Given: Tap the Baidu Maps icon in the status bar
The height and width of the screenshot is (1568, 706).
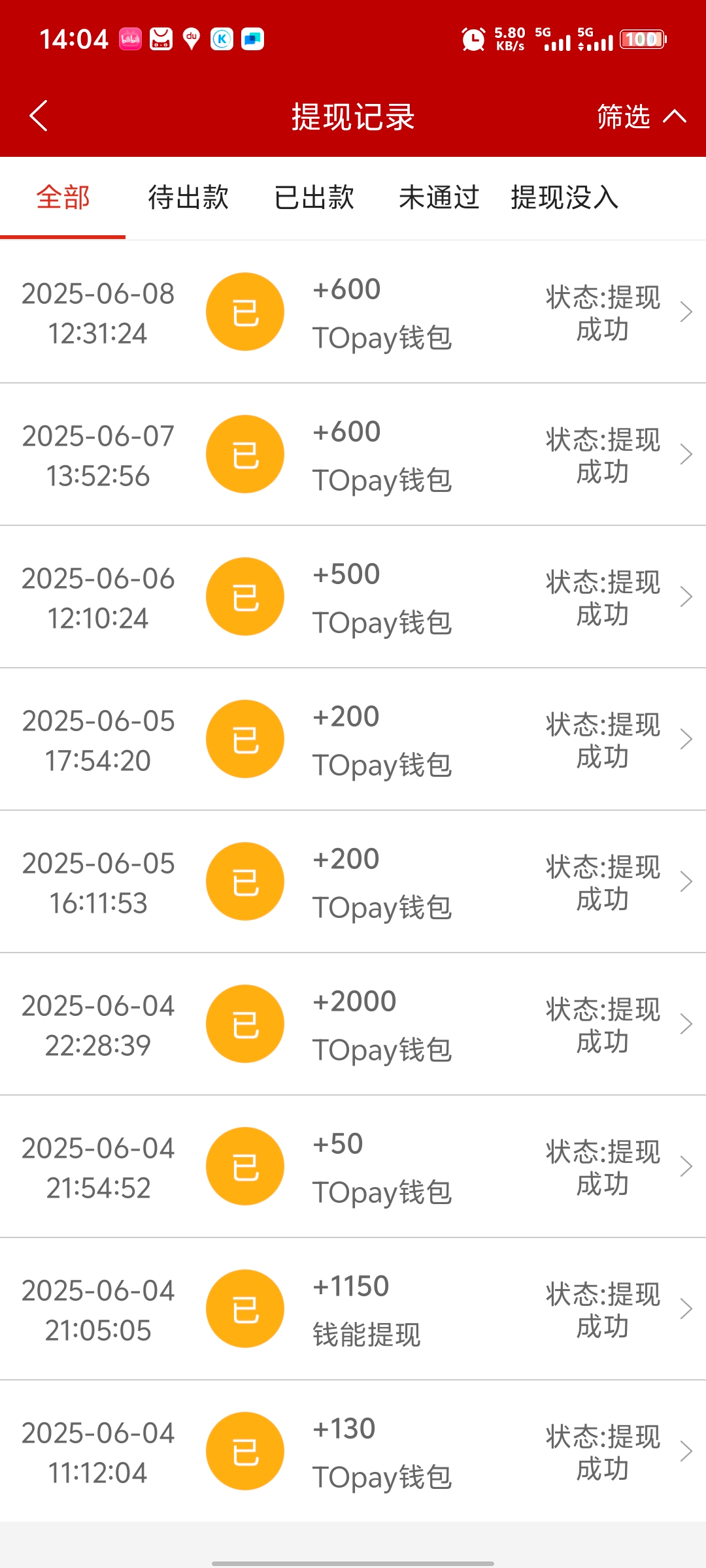Looking at the screenshot, I should pyautogui.click(x=190, y=37).
